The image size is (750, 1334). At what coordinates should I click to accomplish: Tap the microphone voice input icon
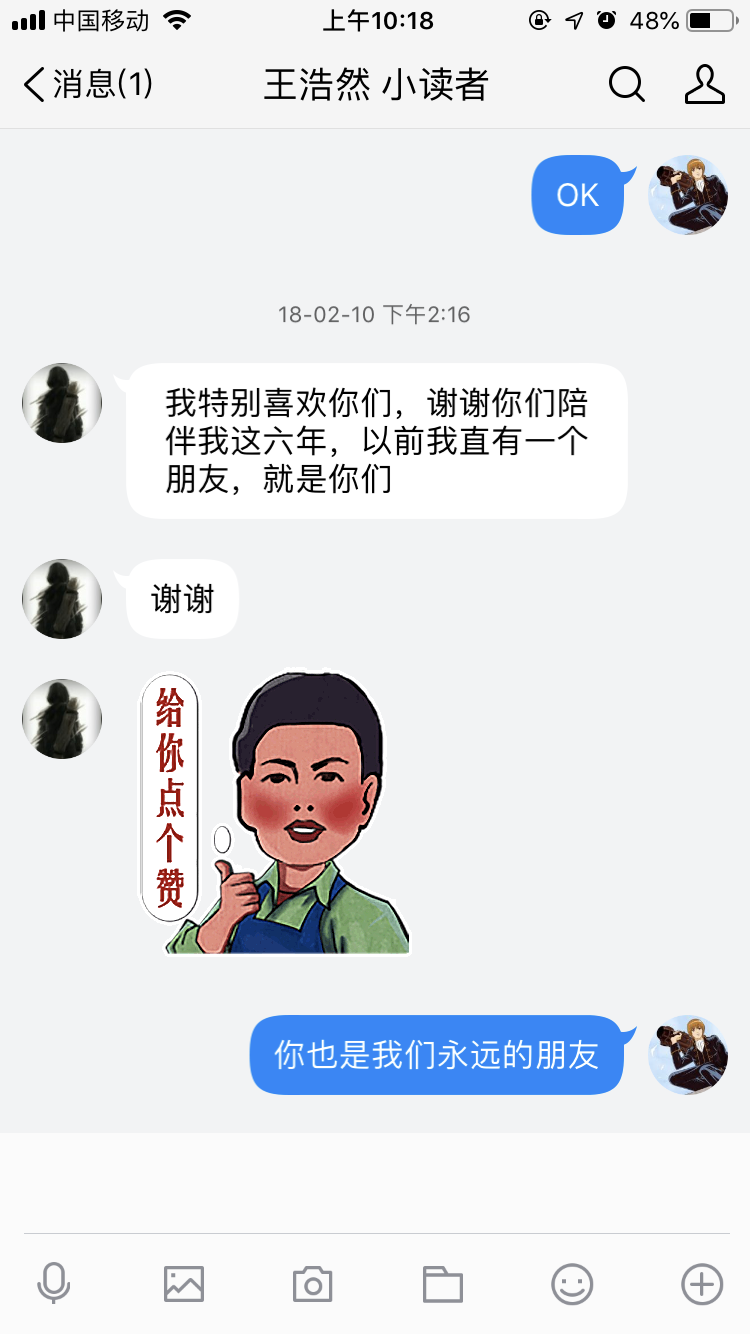tap(54, 1283)
